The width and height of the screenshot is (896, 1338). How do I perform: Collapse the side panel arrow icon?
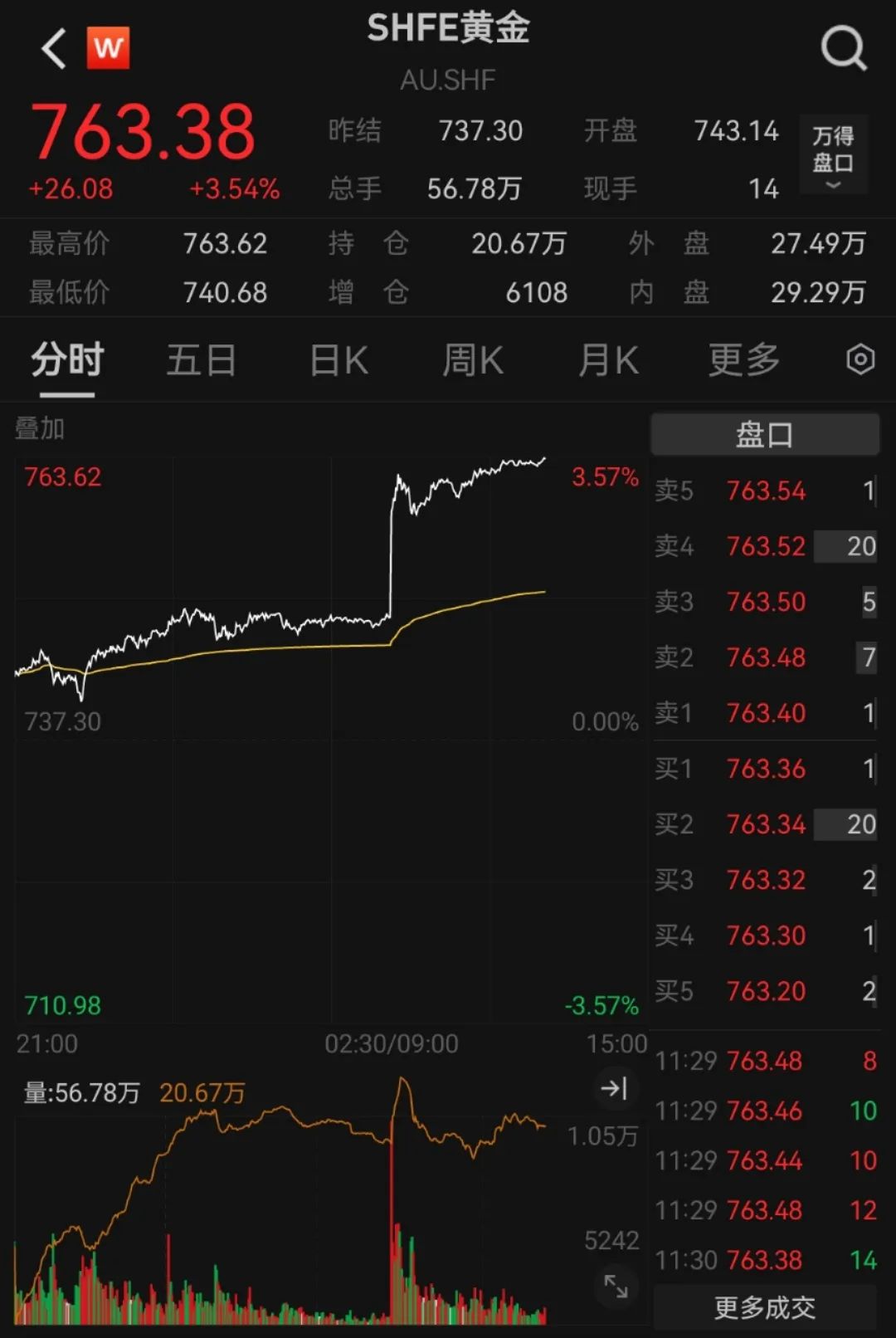pyautogui.click(x=615, y=1088)
